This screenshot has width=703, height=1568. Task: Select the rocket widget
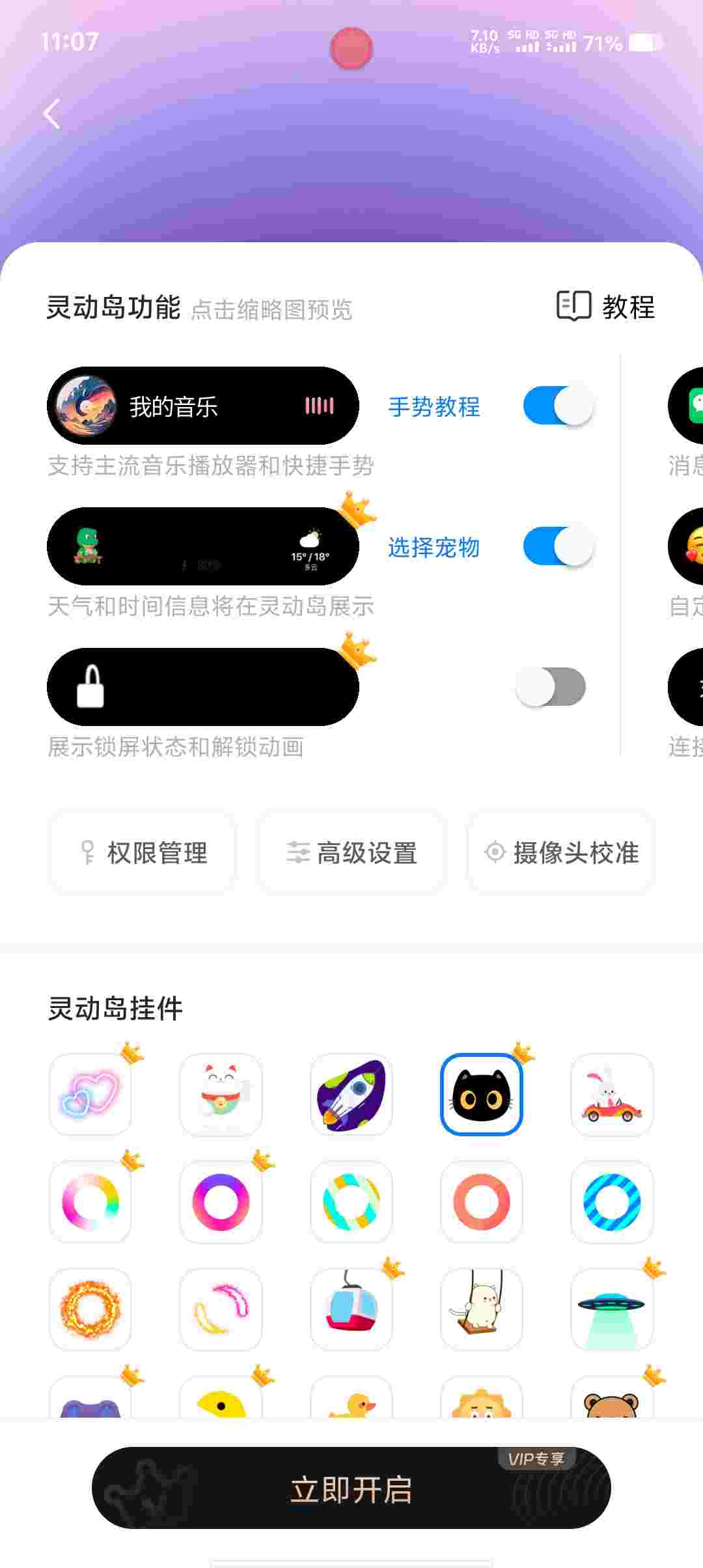coord(351,1095)
